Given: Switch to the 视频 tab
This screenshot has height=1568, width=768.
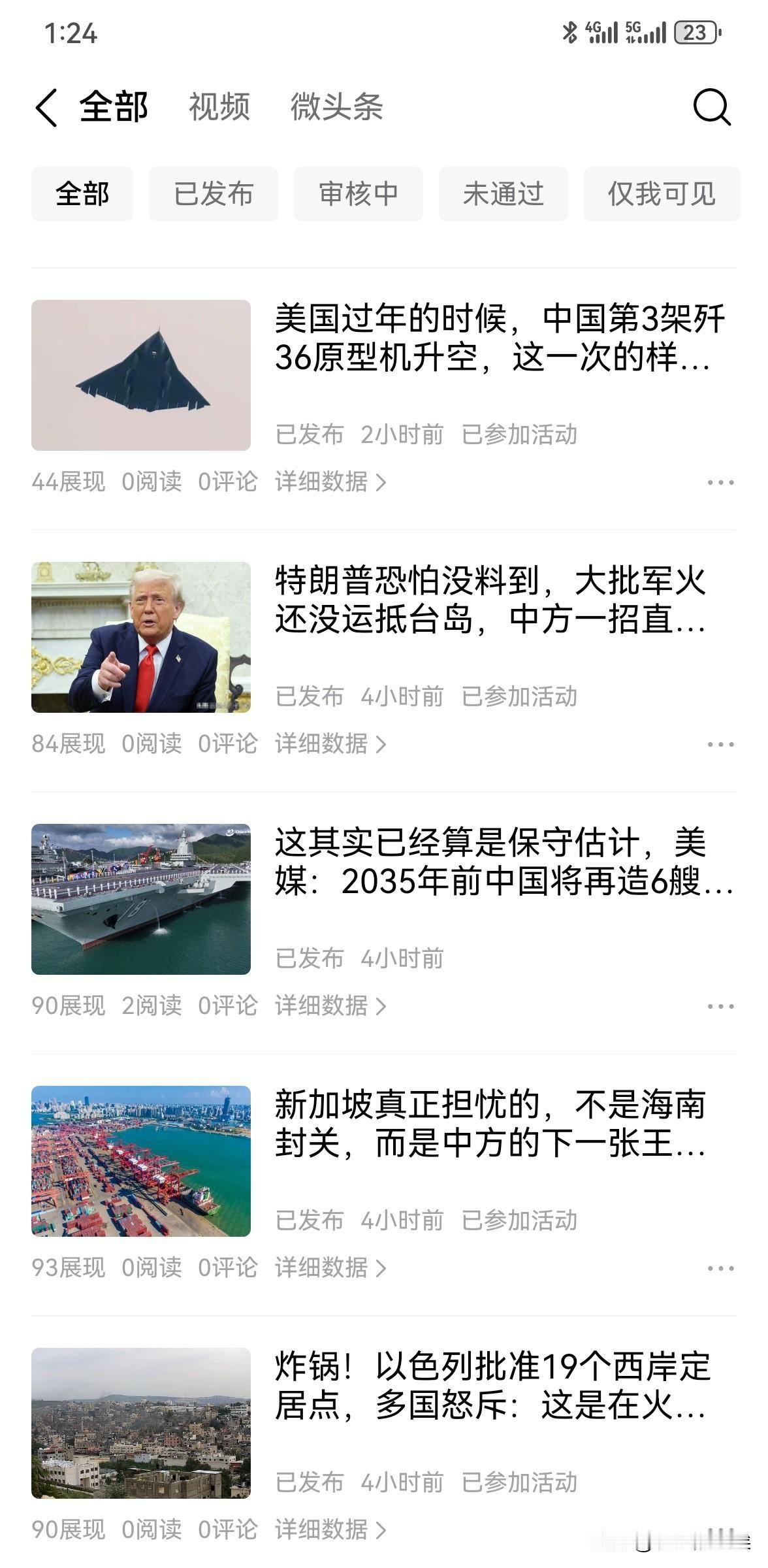Looking at the screenshot, I should pos(219,107).
